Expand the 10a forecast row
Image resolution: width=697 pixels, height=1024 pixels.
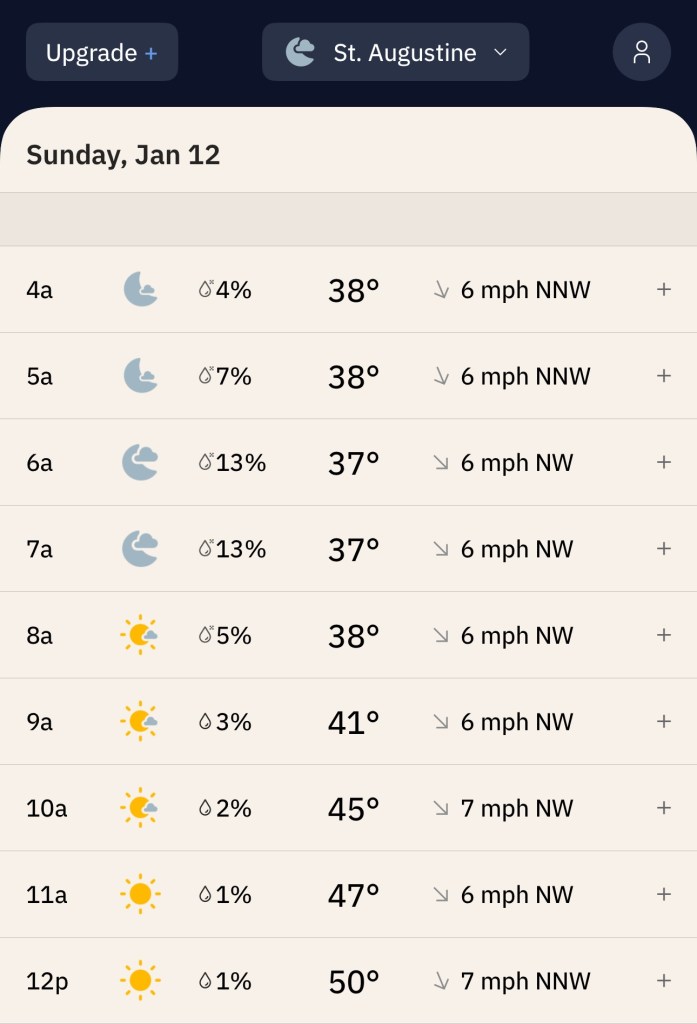point(663,807)
